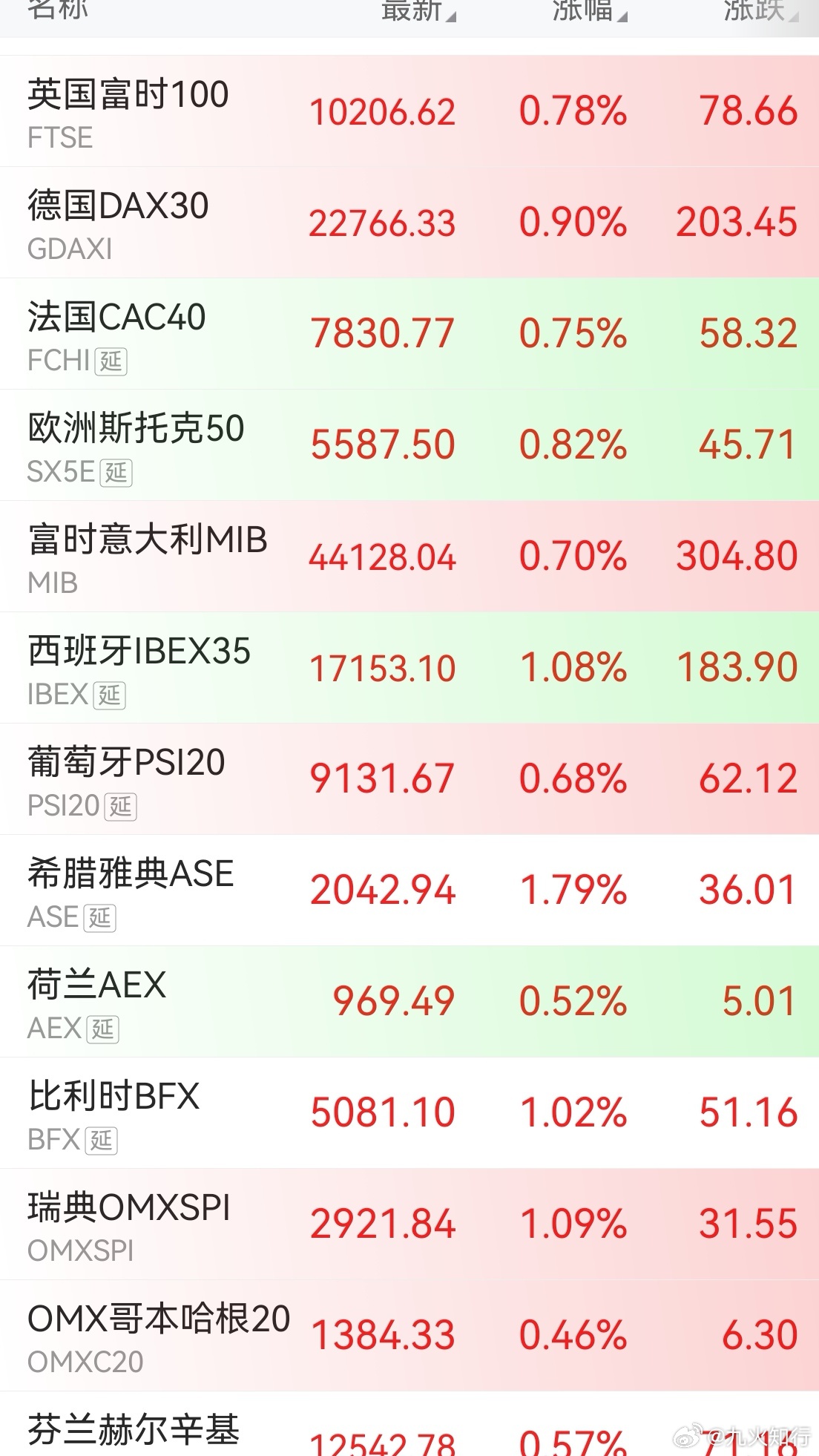Select the 法国CAC40 row

point(408,334)
